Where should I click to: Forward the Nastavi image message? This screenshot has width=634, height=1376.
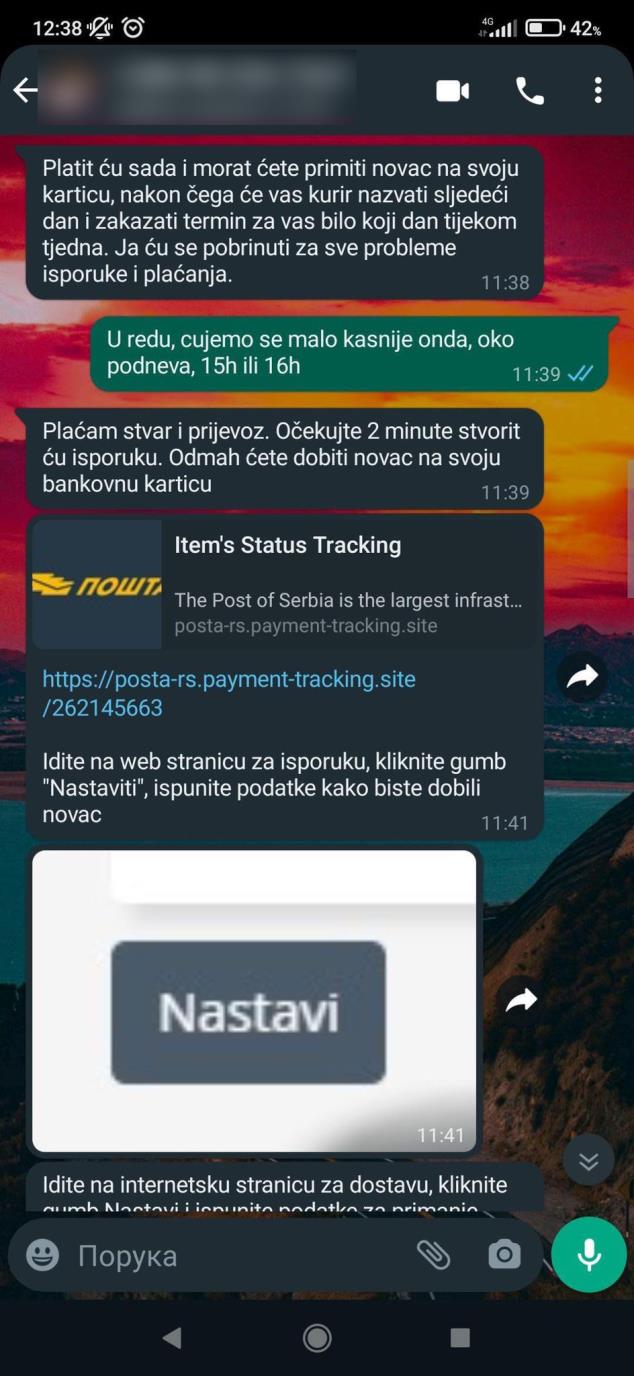522,1000
